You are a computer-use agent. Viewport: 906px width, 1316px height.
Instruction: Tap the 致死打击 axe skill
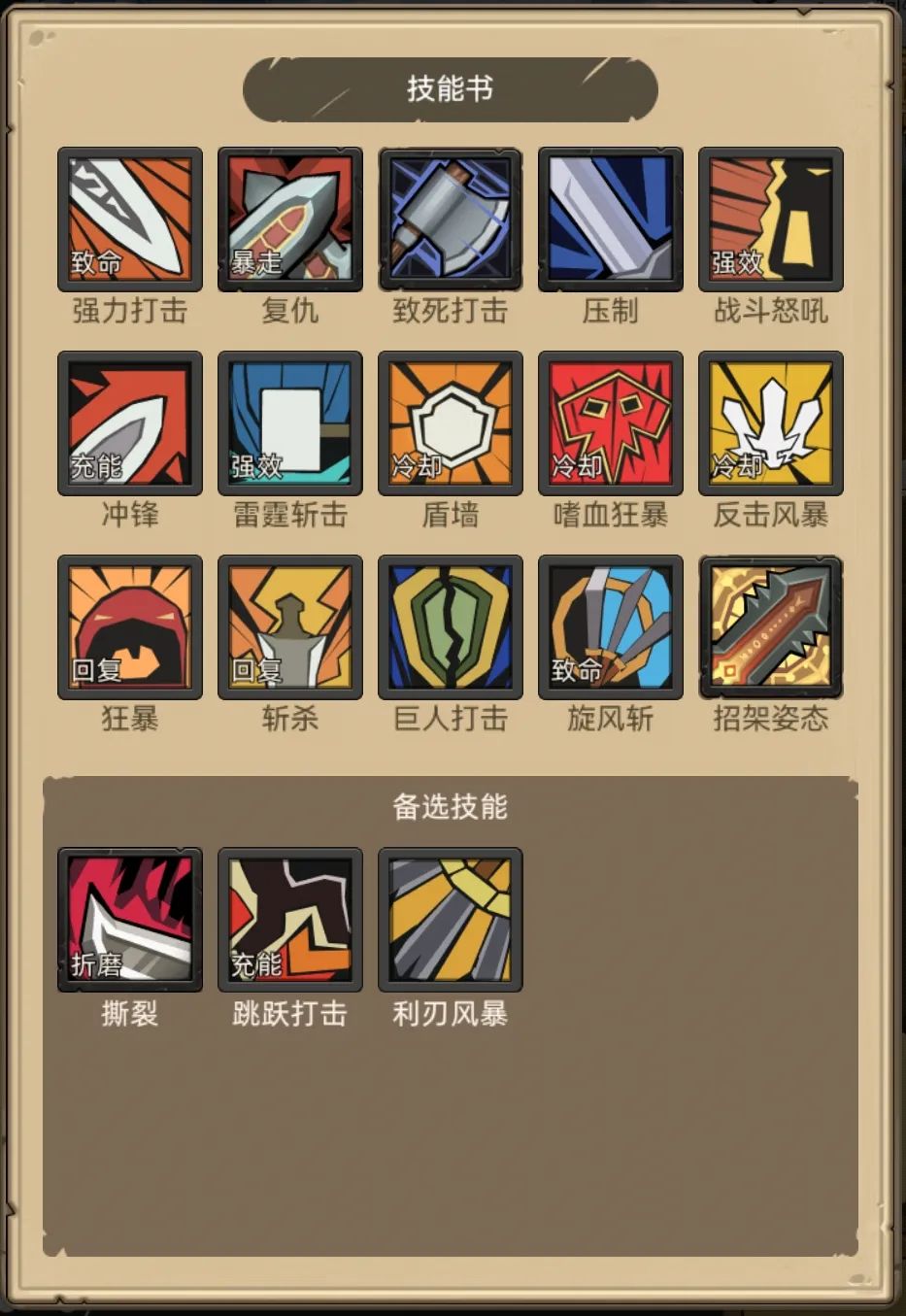(451, 219)
